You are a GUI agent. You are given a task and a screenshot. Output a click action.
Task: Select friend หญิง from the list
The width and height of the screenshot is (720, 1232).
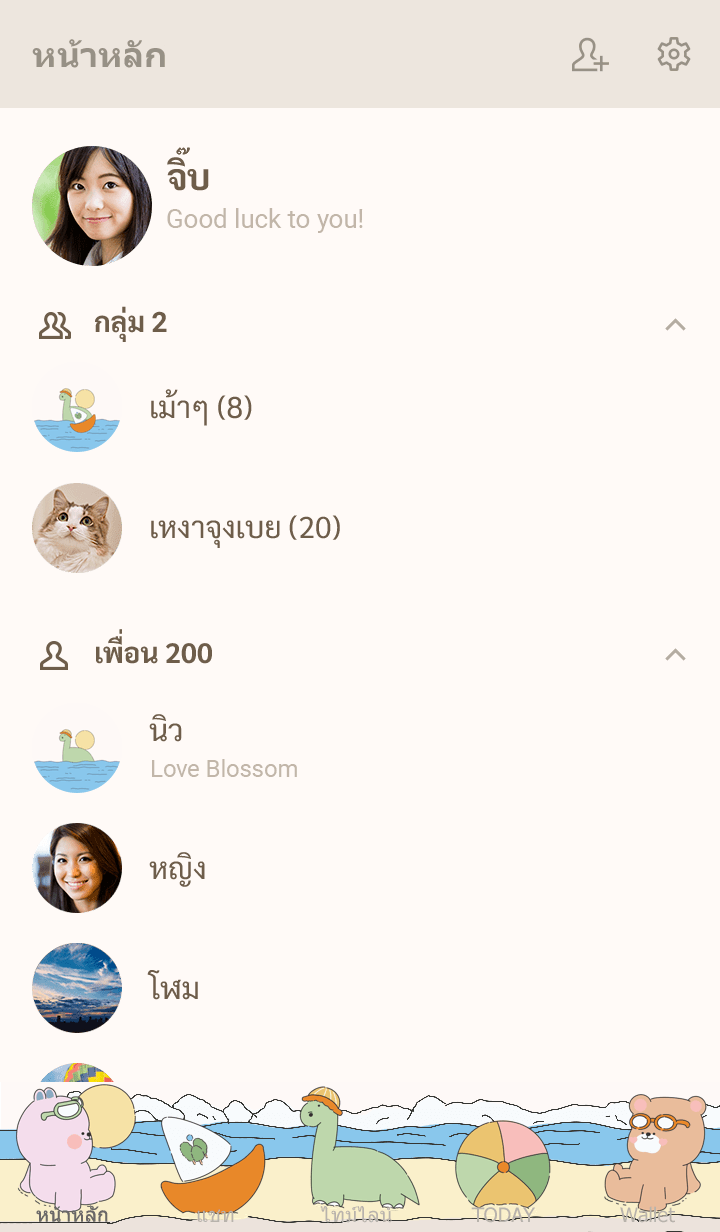(x=177, y=868)
